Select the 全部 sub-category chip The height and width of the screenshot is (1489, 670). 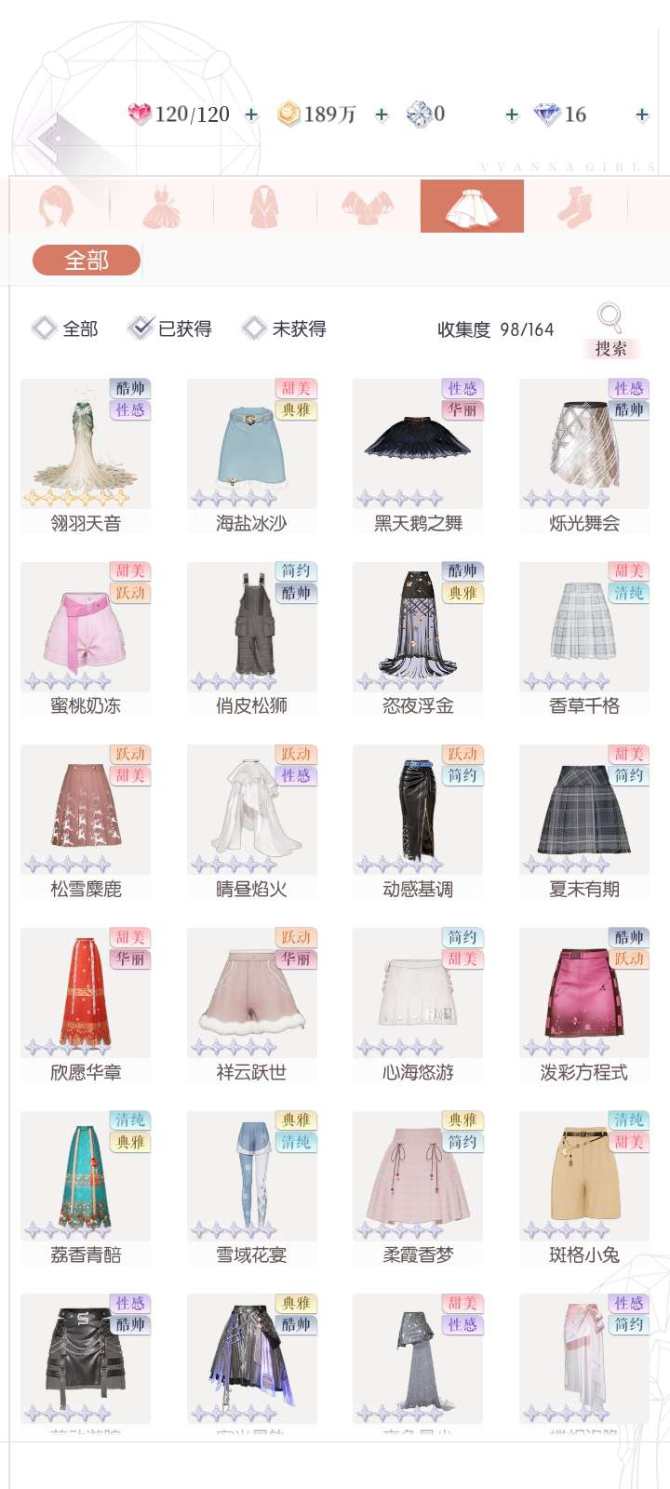(86, 261)
